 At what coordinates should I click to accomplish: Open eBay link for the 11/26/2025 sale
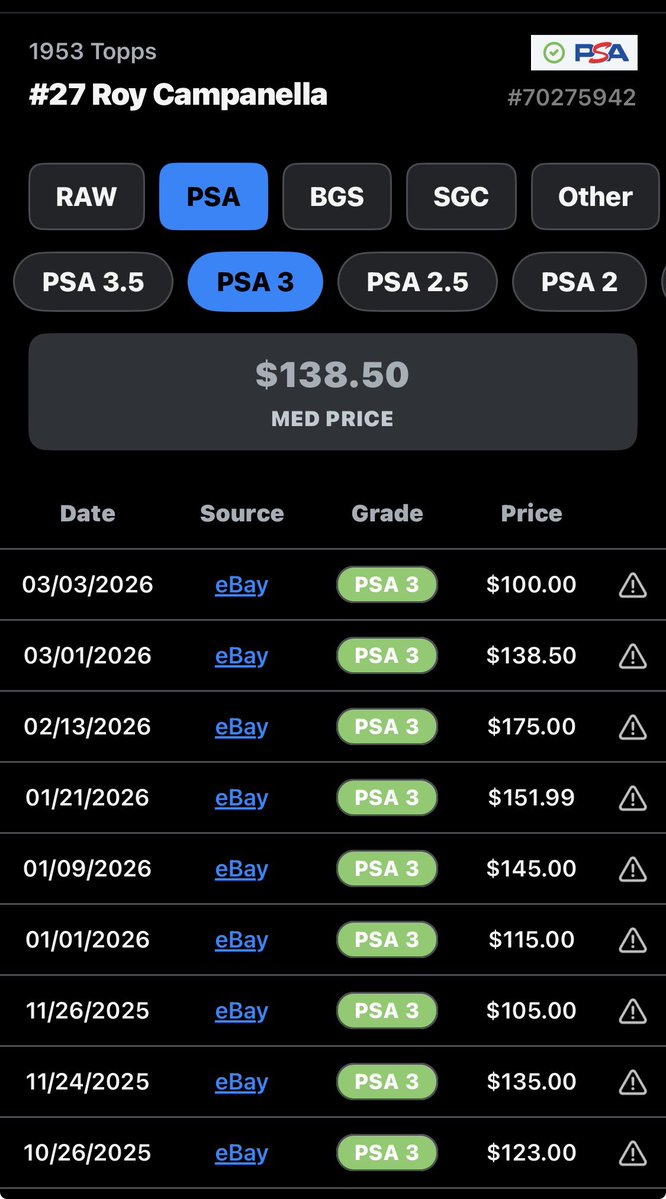(x=241, y=1011)
